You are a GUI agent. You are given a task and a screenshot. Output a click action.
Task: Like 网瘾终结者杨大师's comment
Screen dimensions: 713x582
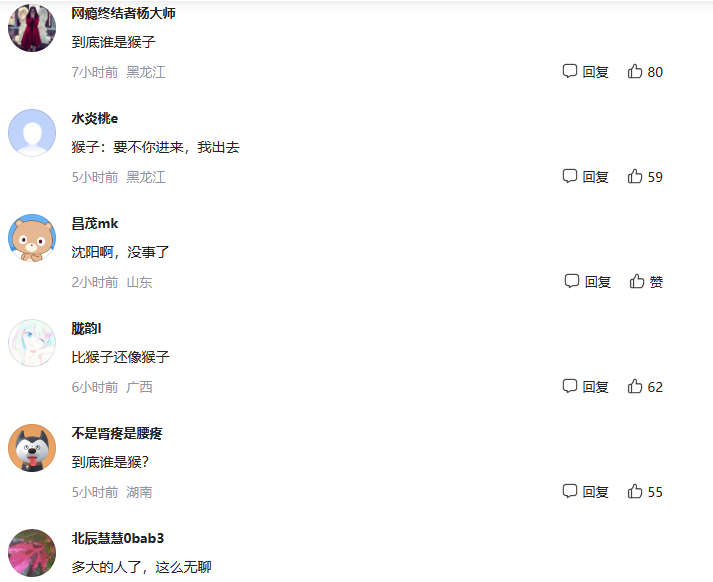[645, 72]
